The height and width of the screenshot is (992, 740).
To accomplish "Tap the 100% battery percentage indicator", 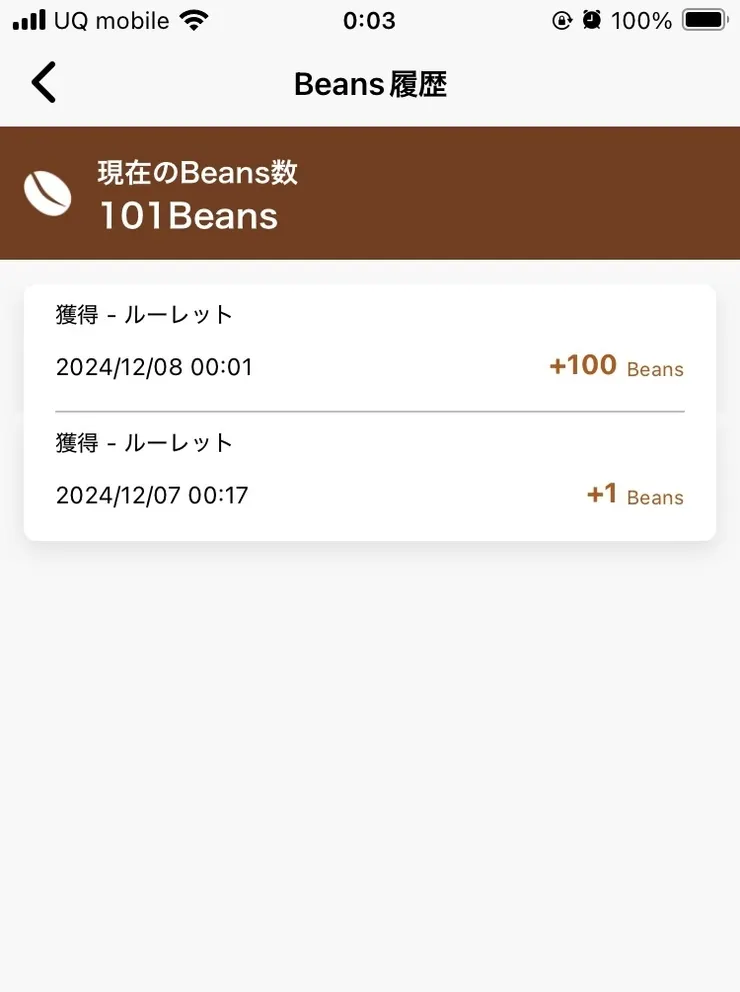I will click(x=641, y=19).
